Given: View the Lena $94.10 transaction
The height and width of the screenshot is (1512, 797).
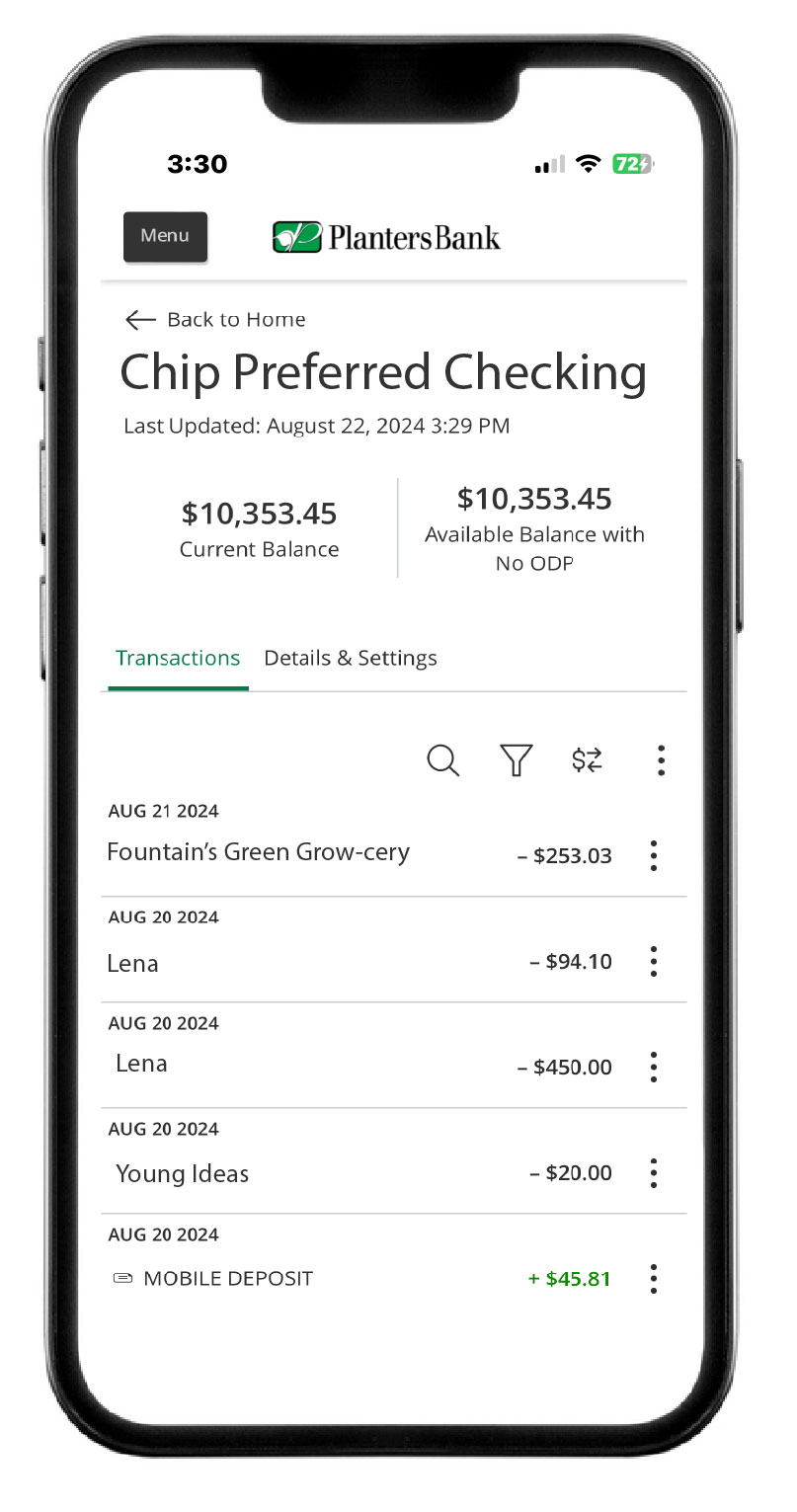Looking at the screenshot, I should pos(133,963).
